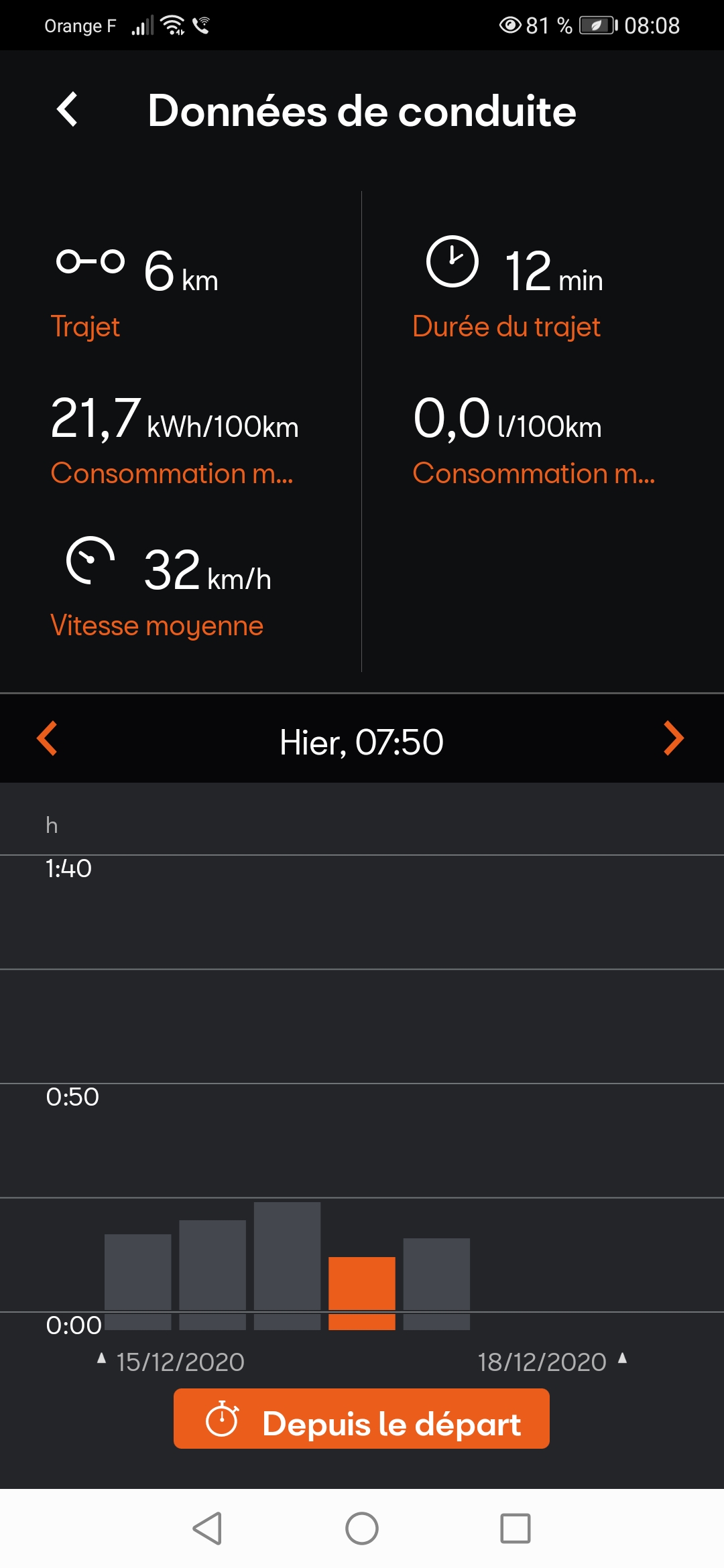
Task: Select the tallest grey bar in the chart
Action: [287, 1266]
